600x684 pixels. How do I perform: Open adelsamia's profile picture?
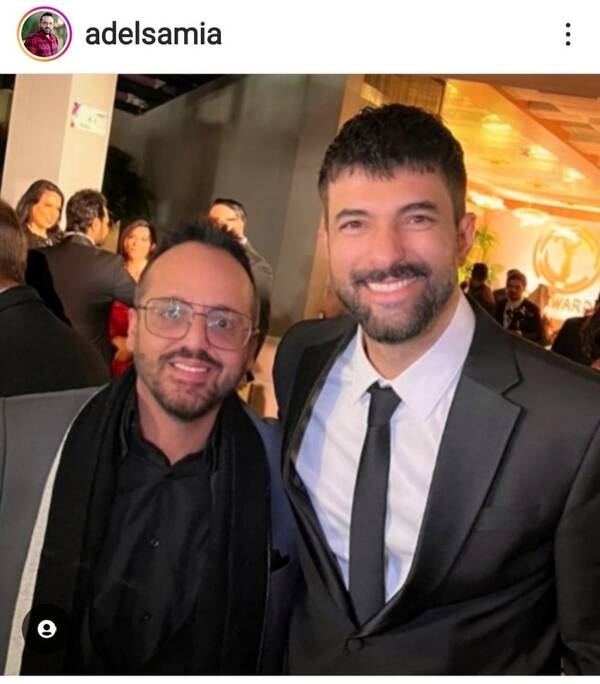coord(44,33)
